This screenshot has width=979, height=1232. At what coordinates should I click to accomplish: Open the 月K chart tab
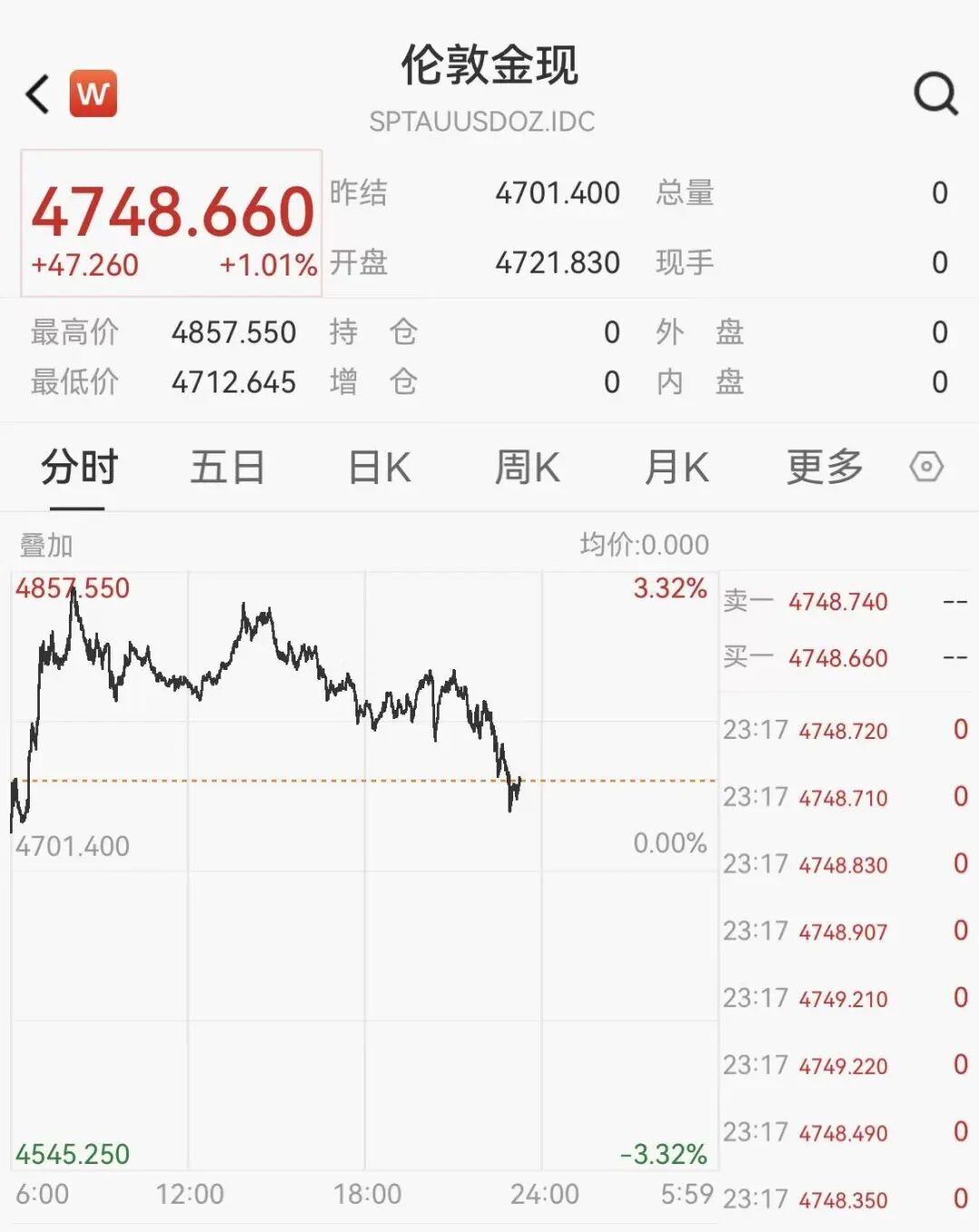[x=676, y=468]
